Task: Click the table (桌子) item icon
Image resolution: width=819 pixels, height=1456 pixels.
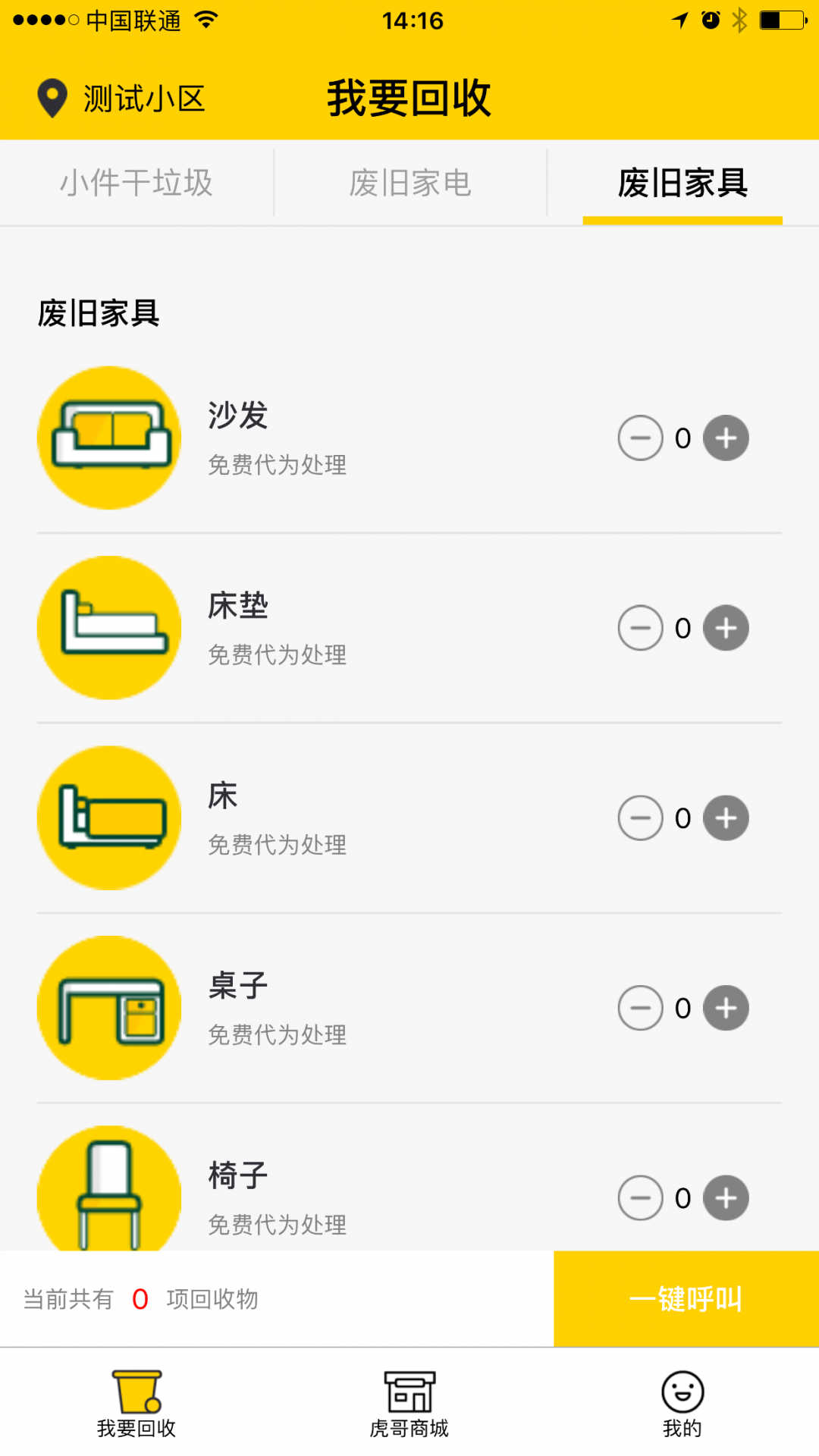Action: [x=108, y=1008]
